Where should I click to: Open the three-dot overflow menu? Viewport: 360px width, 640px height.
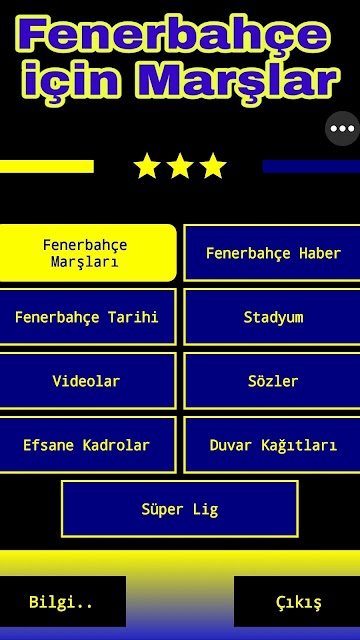pos(342,129)
